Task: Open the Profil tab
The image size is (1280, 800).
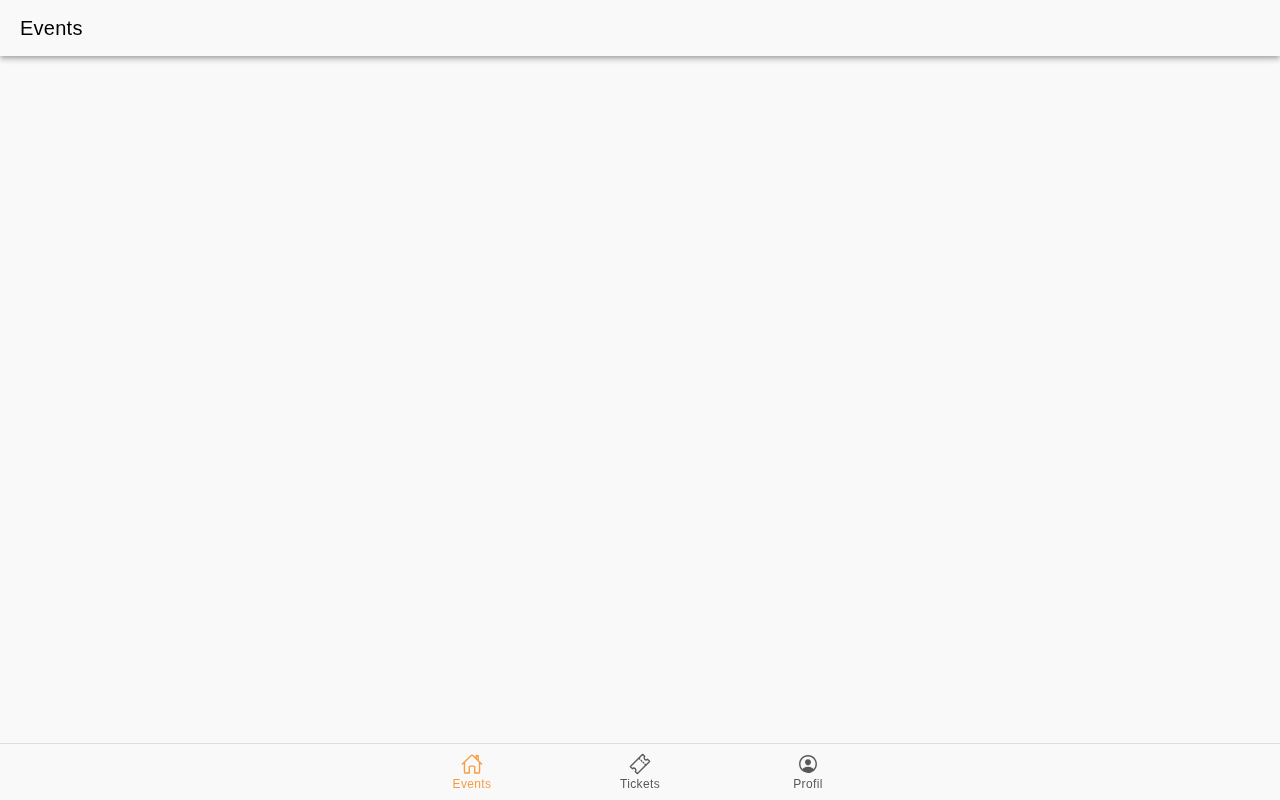Action: click(x=808, y=772)
